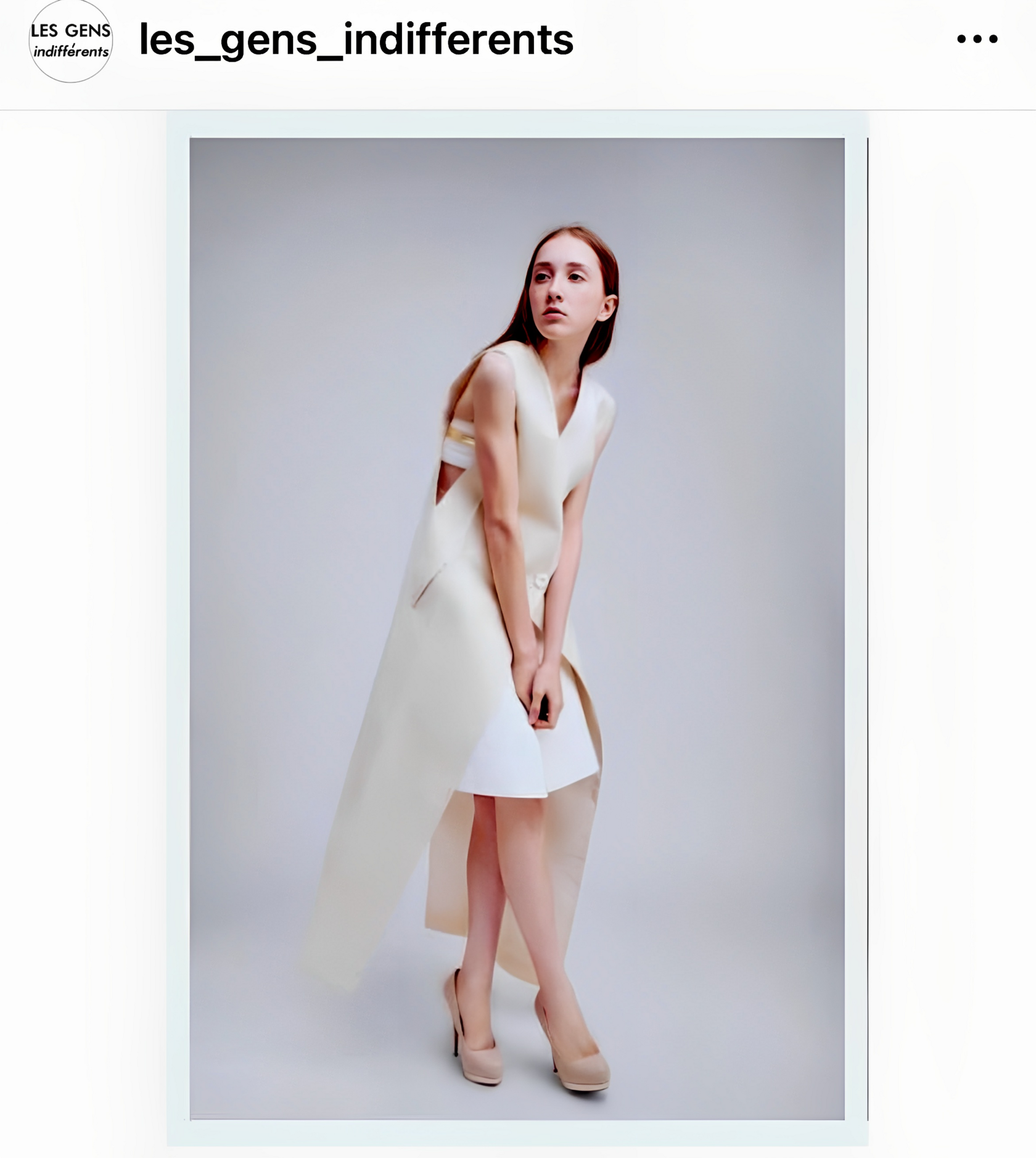Open les_gens_indifferents profile via username
Image resolution: width=1036 pixels, height=1158 pixels.
(x=356, y=39)
